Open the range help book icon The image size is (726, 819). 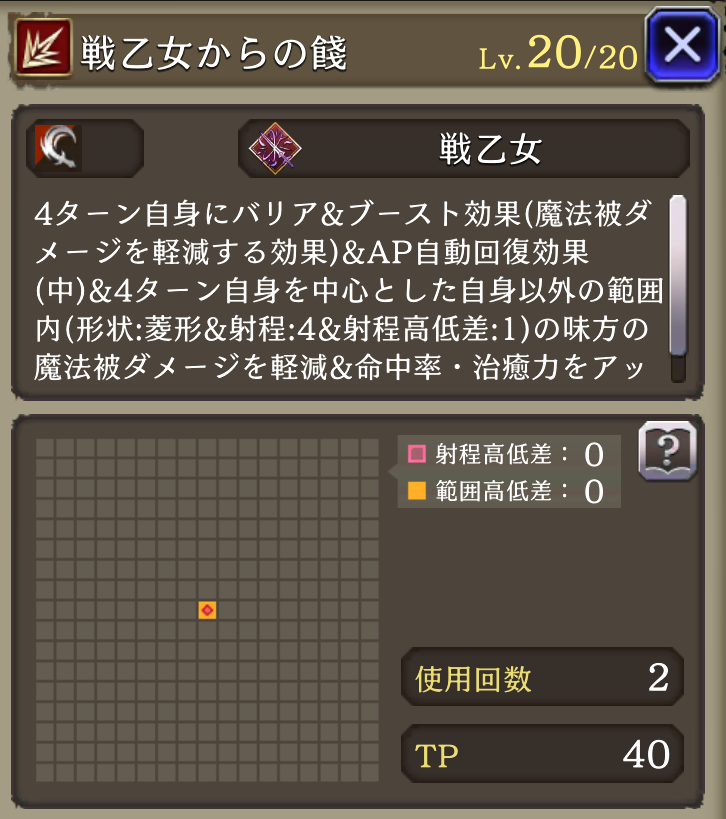coord(666,453)
